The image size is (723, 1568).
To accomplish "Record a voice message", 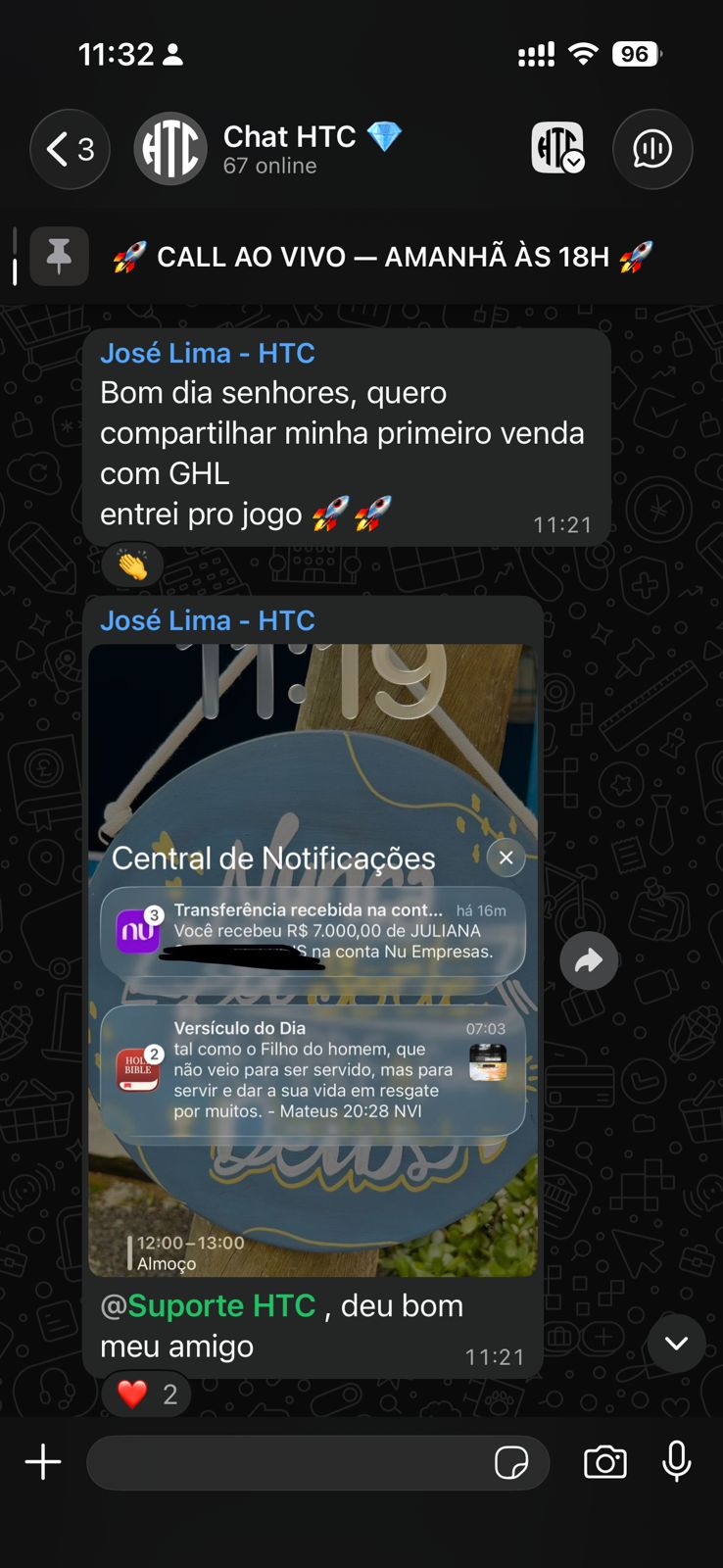I will tap(676, 1462).
